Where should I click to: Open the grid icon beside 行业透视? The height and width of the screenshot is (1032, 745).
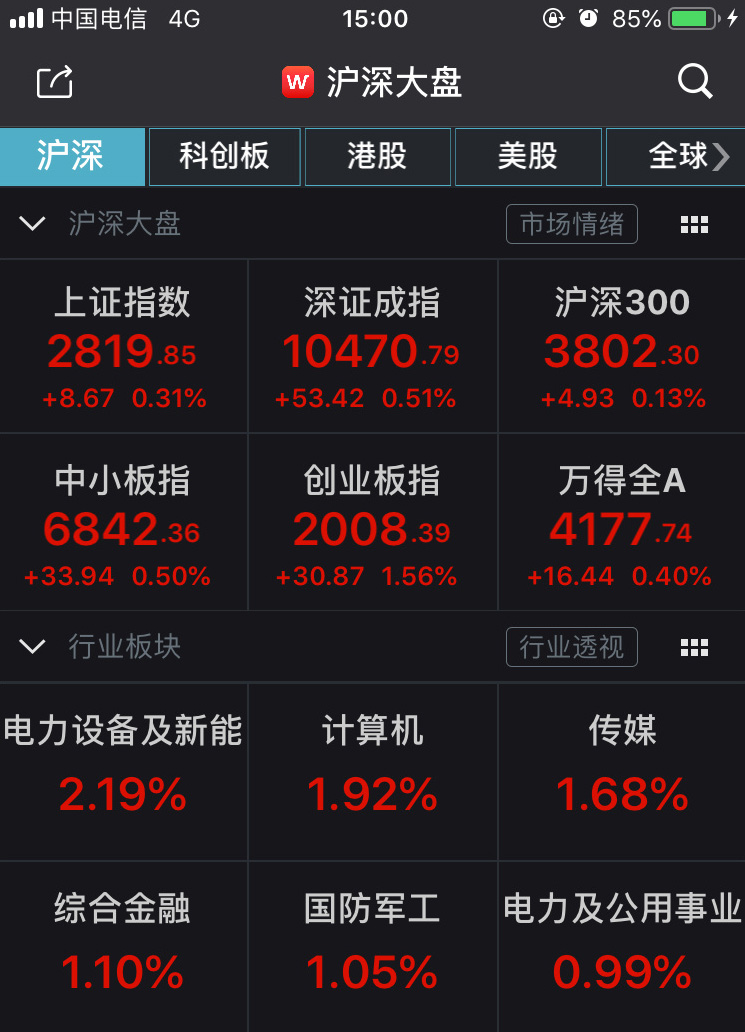click(694, 648)
